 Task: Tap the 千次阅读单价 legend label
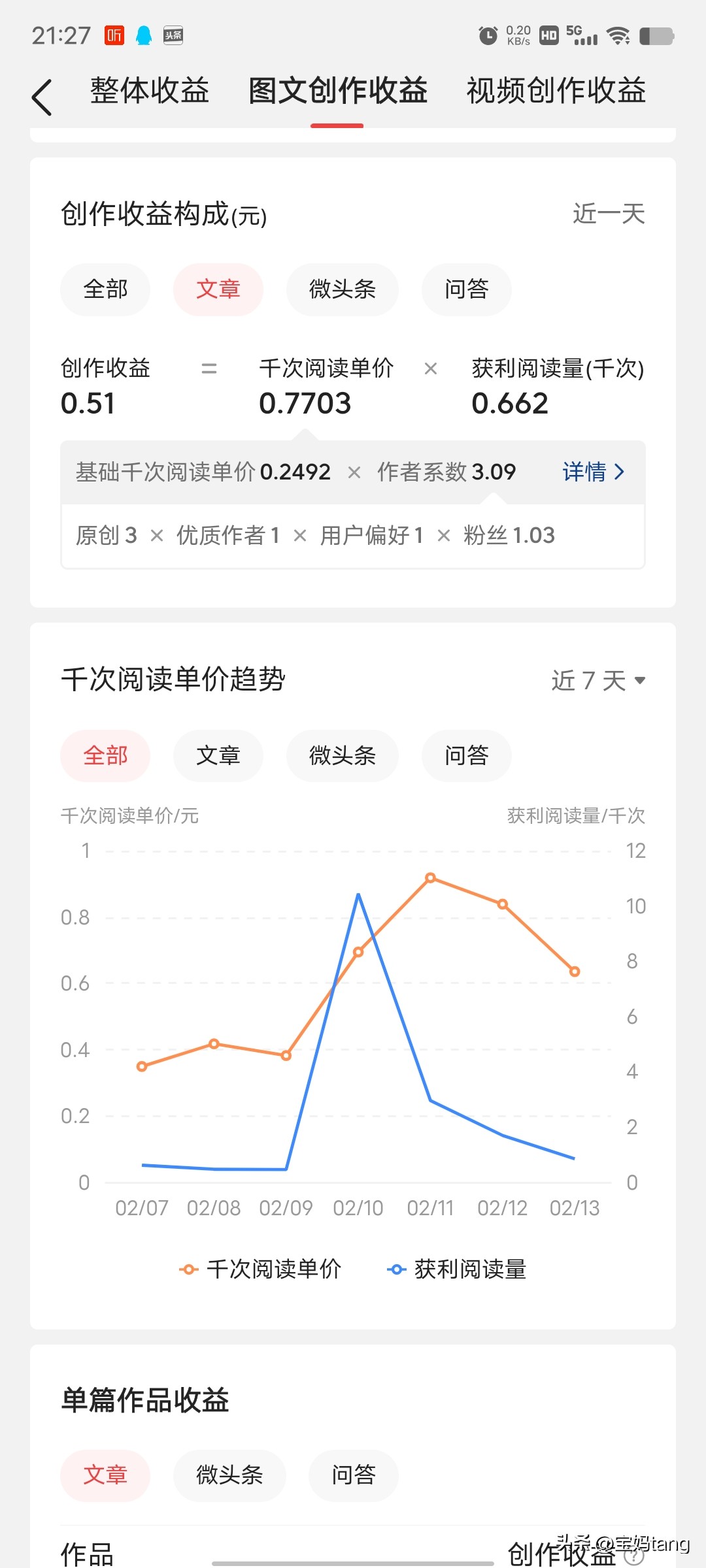tap(271, 1268)
